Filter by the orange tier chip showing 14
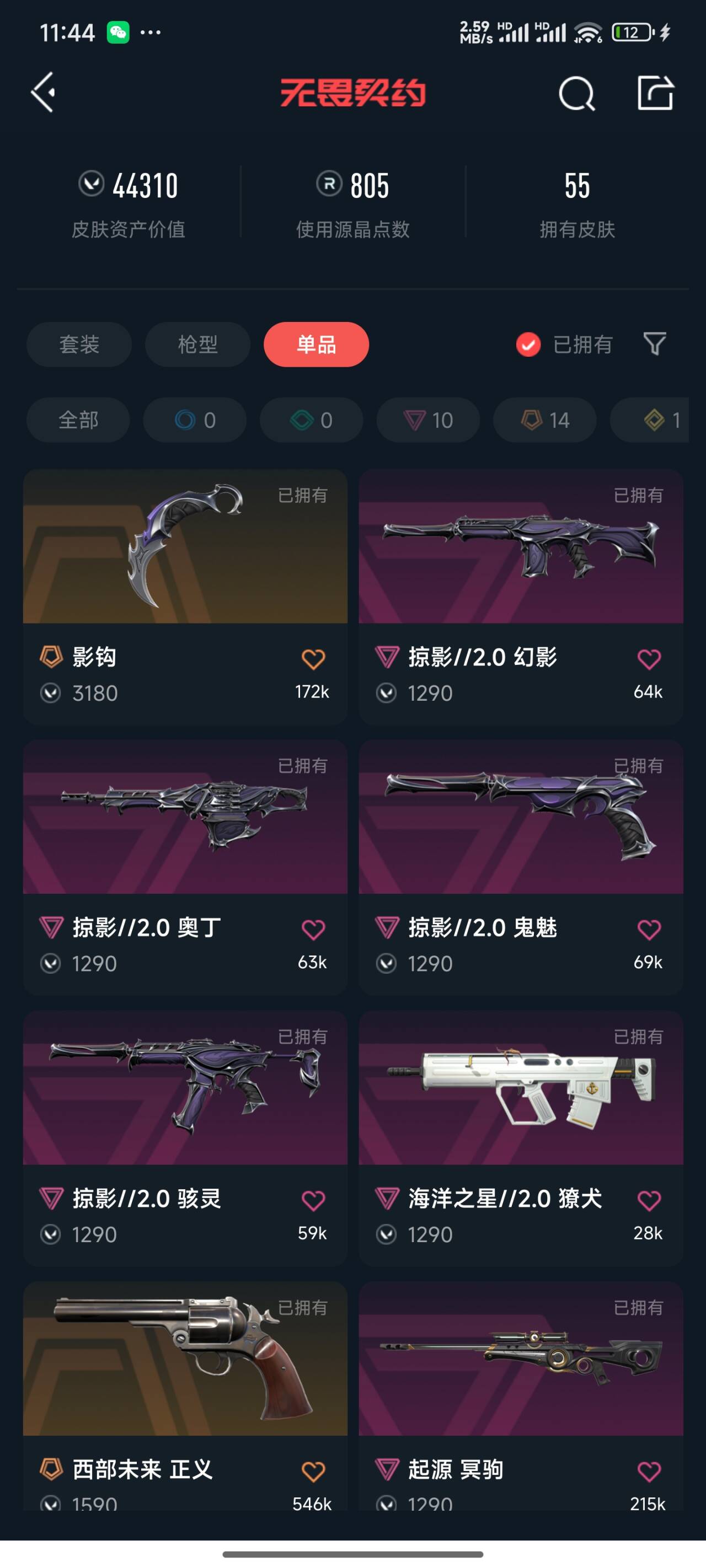Viewport: 706px width, 1568px height. click(x=544, y=420)
